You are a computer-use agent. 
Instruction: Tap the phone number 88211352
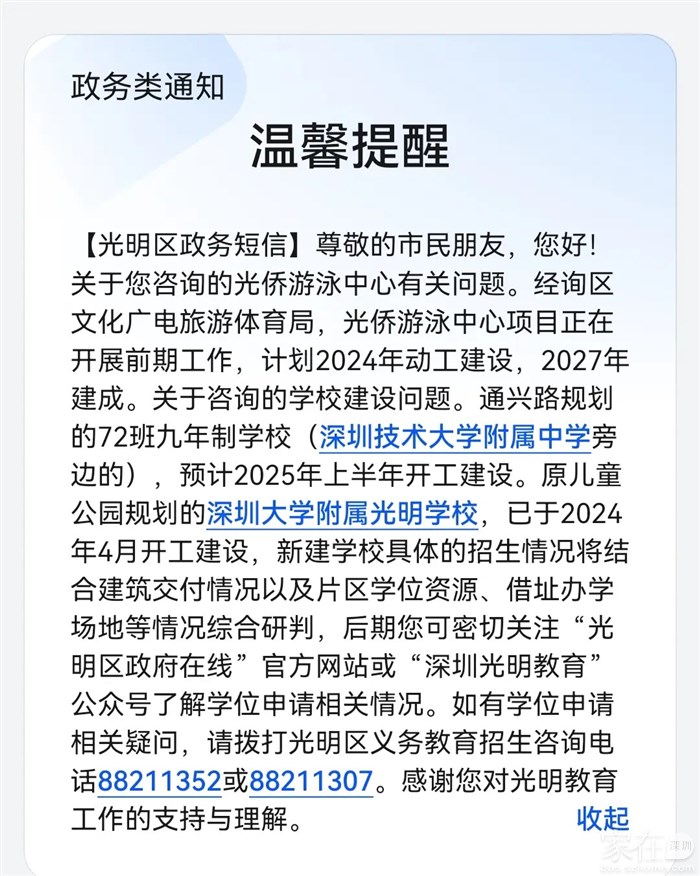click(160, 780)
